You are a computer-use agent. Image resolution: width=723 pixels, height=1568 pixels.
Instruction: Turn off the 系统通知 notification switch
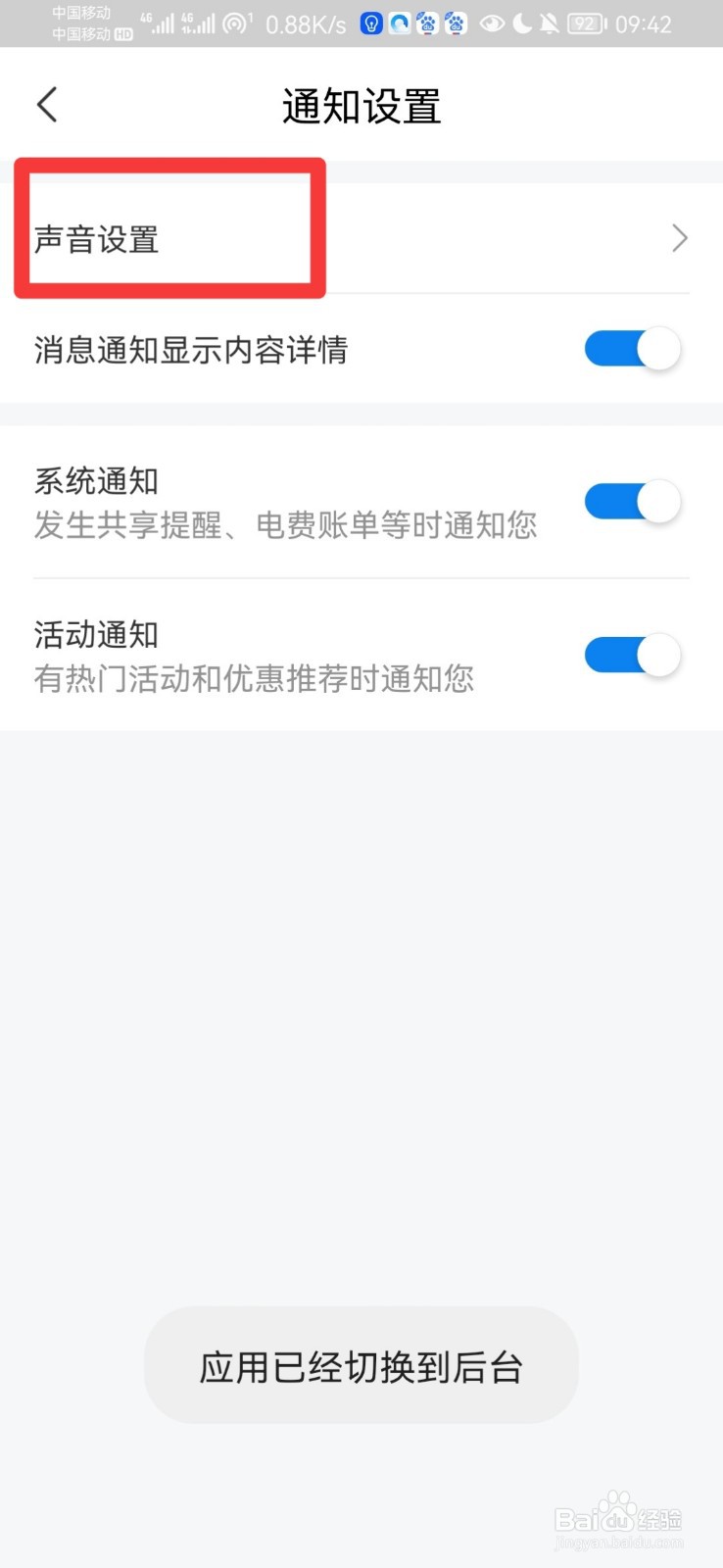point(632,501)
